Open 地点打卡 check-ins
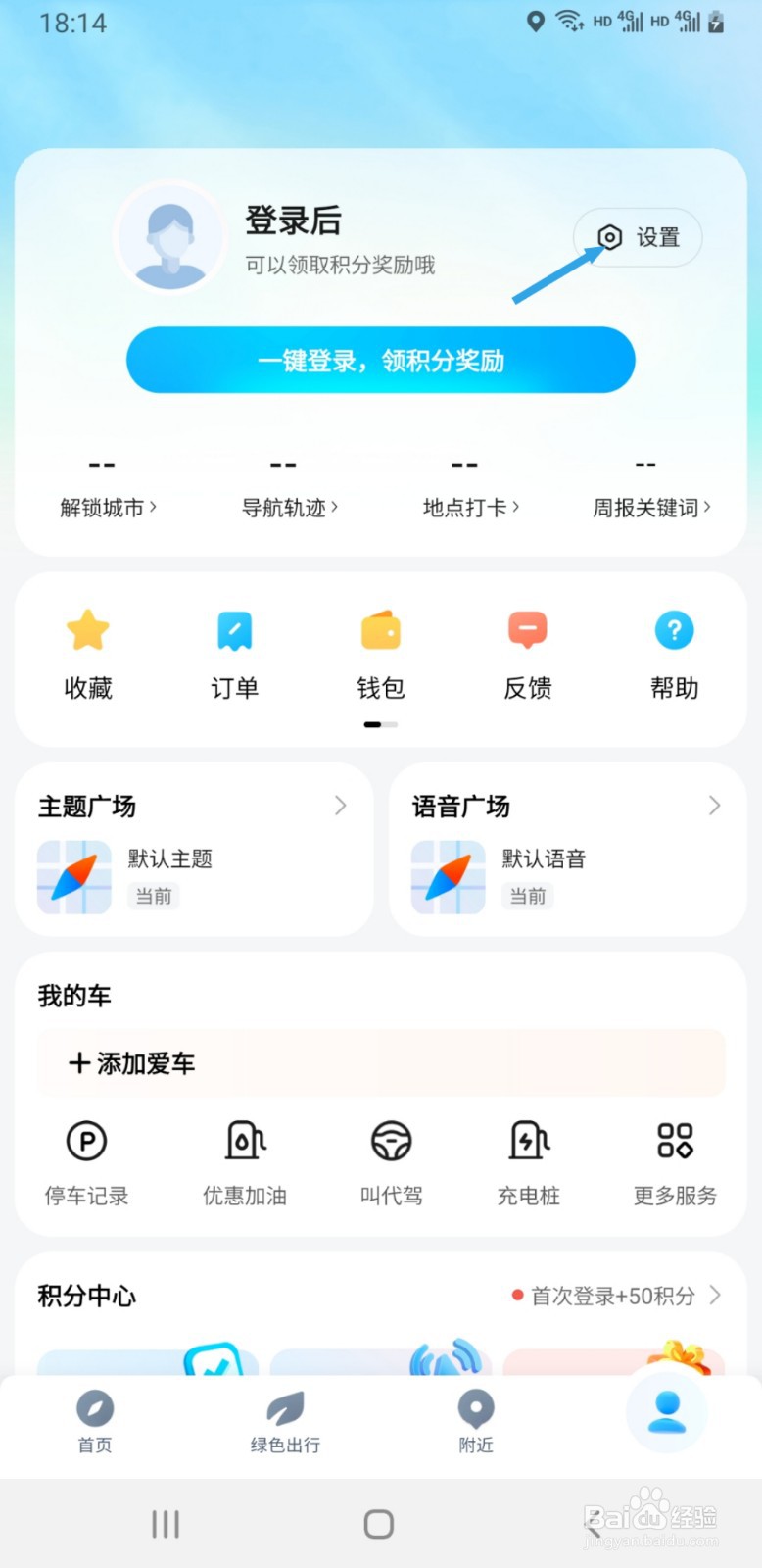The image size is (762, 1568). click(x=470, y=507)
